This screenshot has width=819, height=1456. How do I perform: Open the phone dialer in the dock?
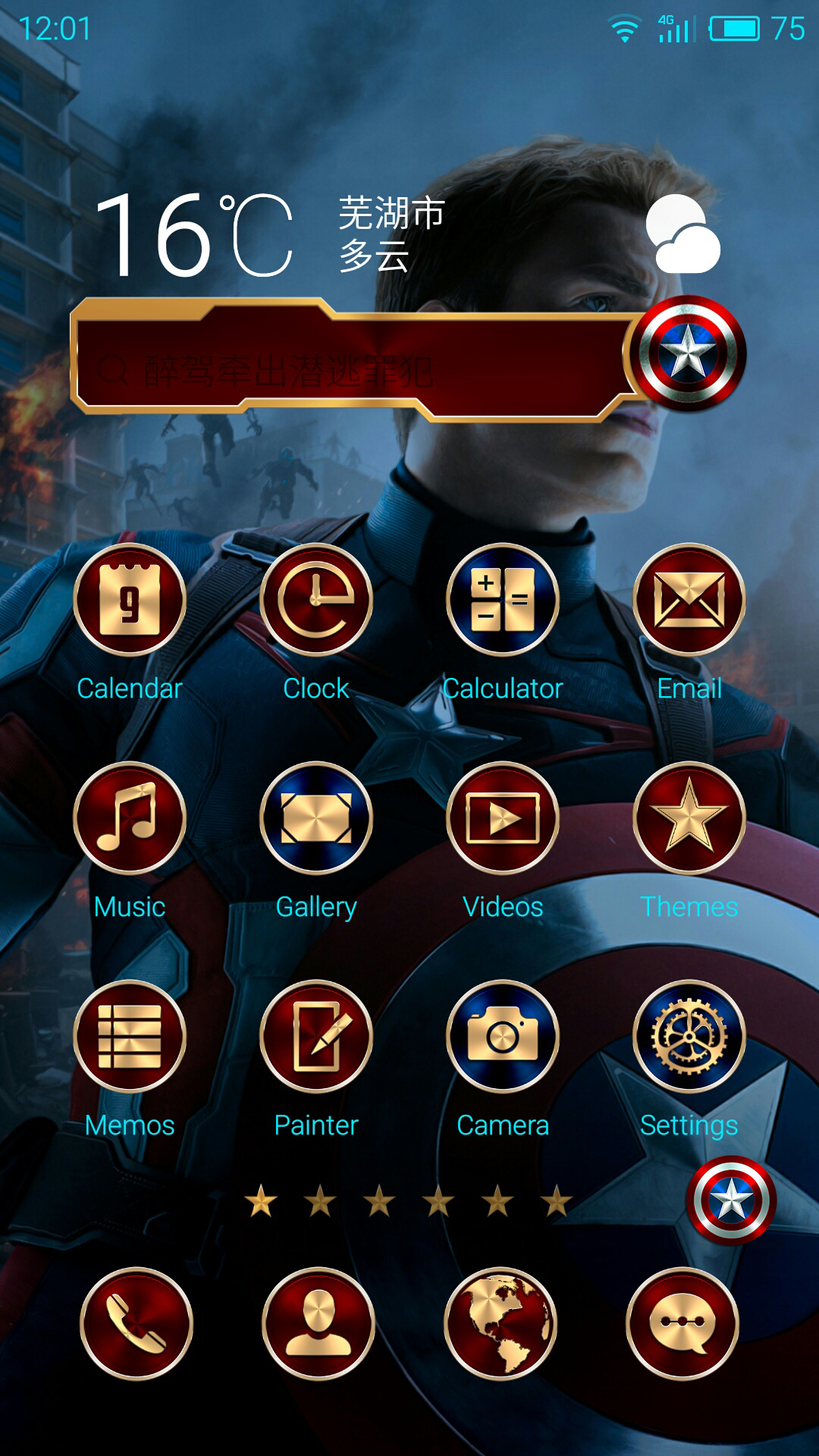point(136,1324)
